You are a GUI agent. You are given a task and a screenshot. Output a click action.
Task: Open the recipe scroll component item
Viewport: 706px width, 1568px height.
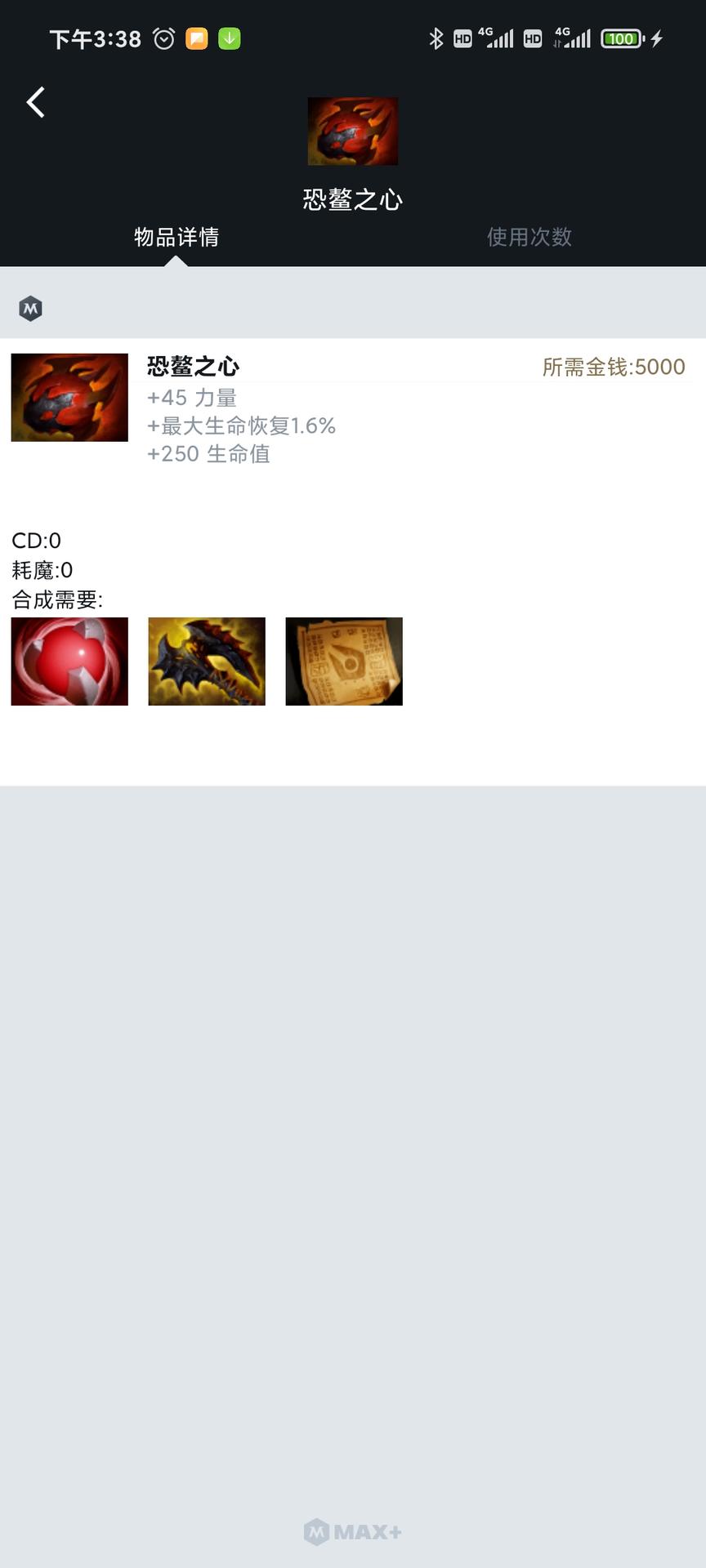pos(344,661)
